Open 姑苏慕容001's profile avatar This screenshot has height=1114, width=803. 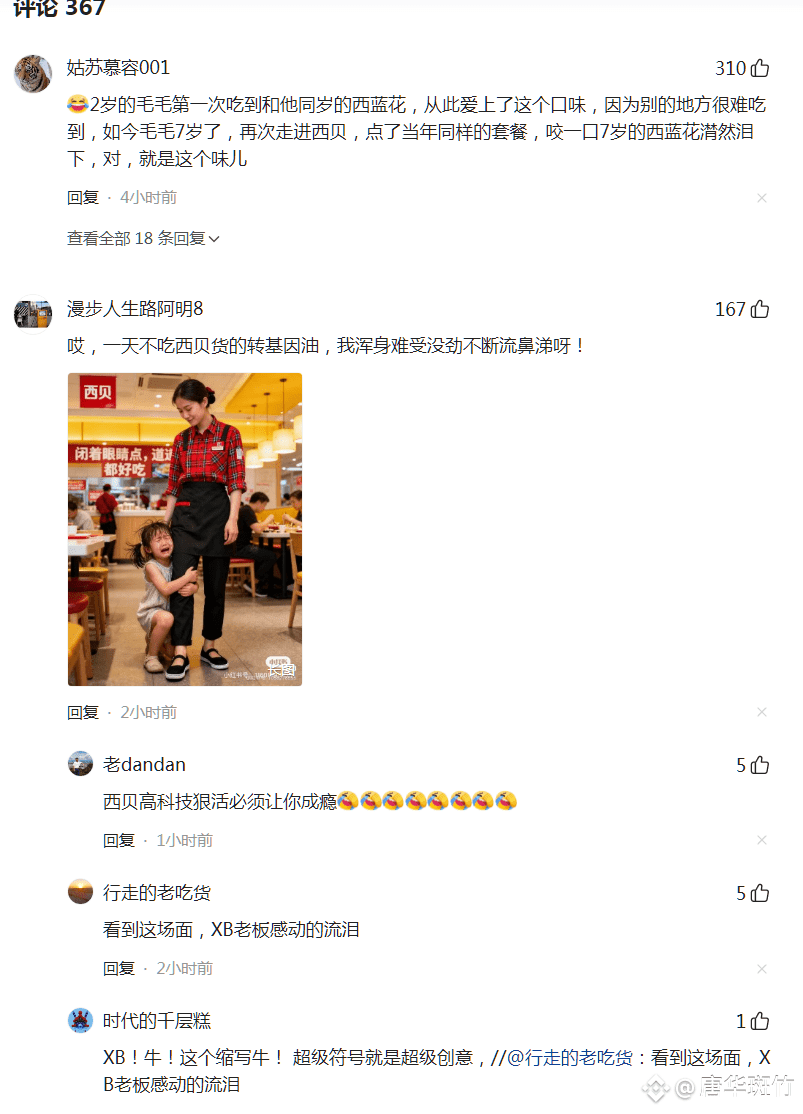(33, 73)
